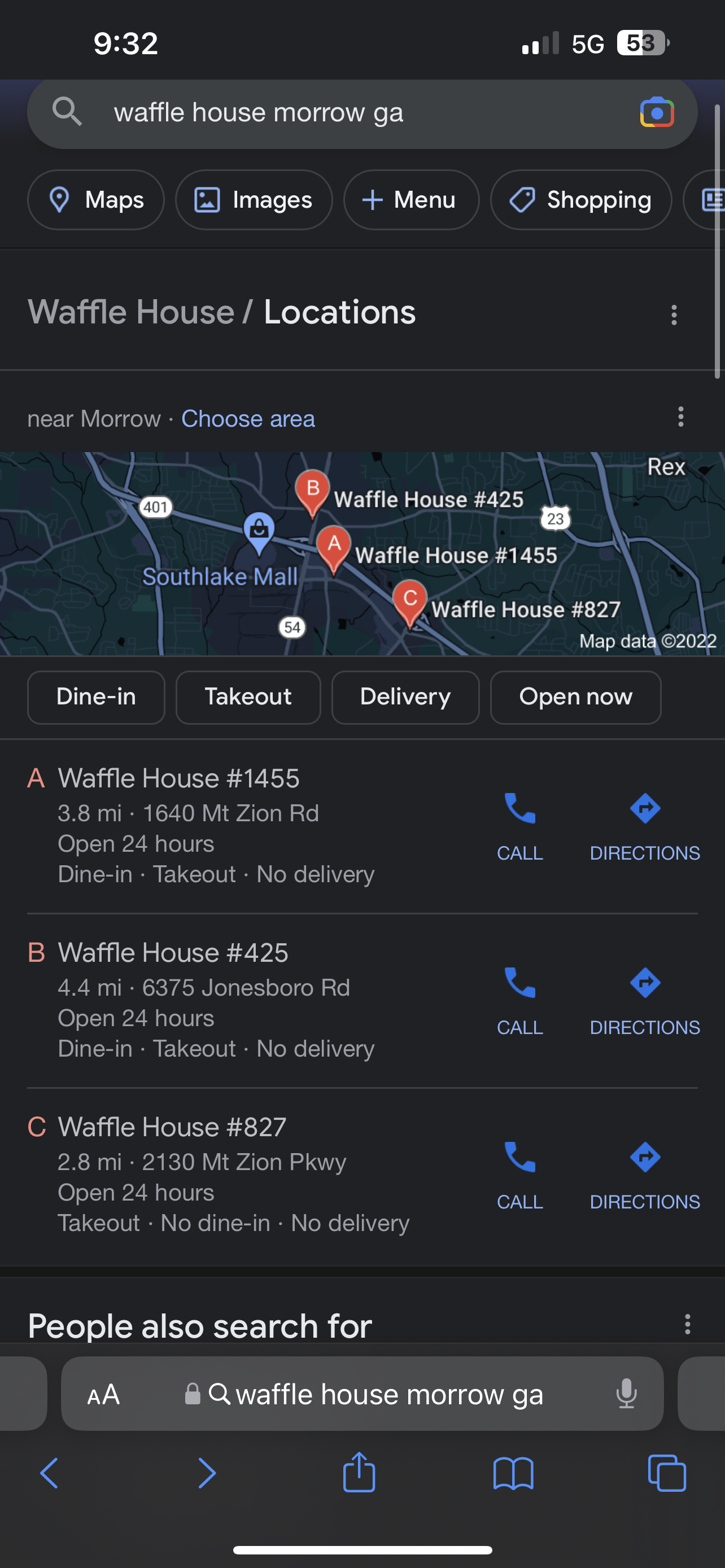Open the Waffle House #827 listing
The width and height of the screenshot is (725, 1568).
click(172, 1127)
